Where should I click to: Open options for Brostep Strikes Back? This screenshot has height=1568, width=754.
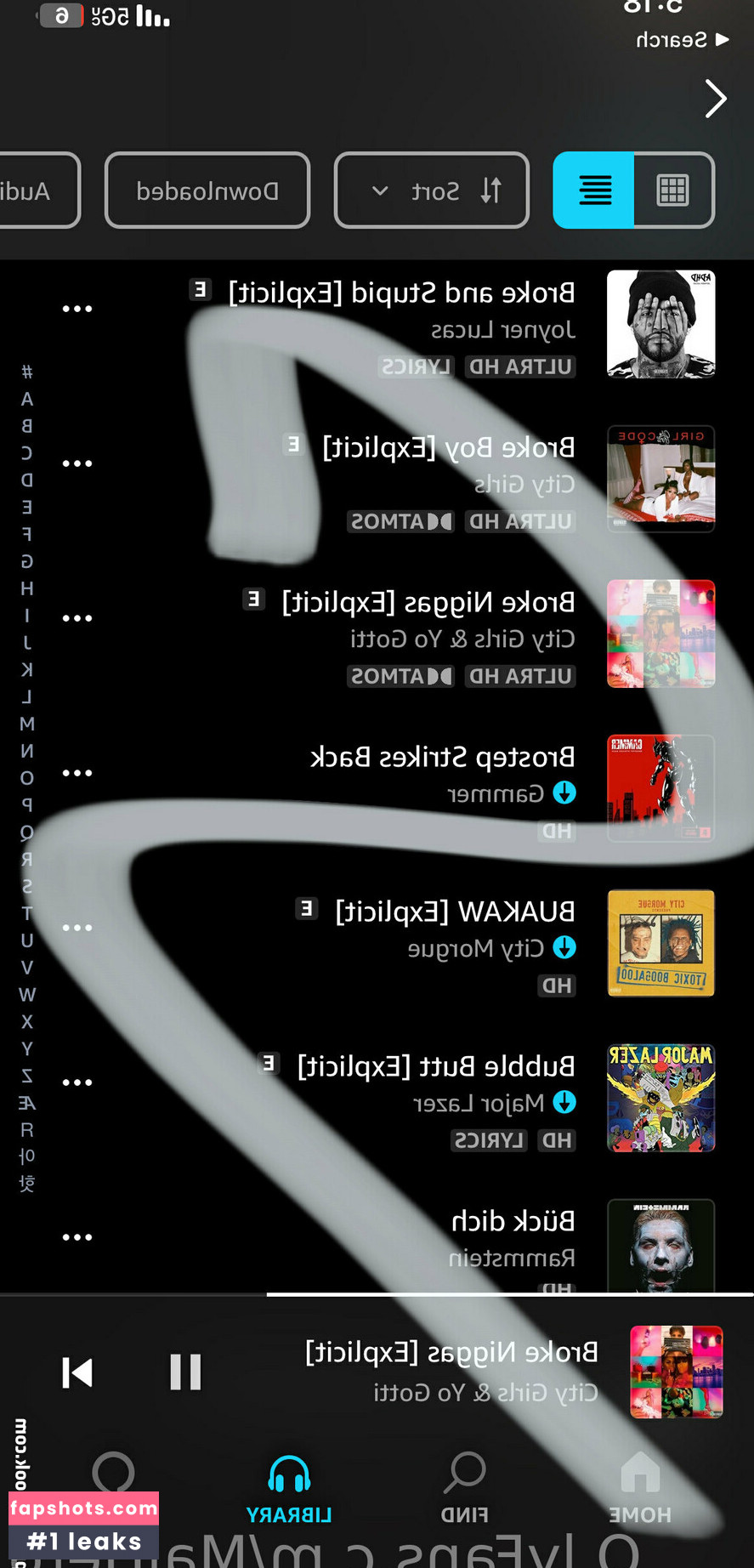tap(77, 773)
